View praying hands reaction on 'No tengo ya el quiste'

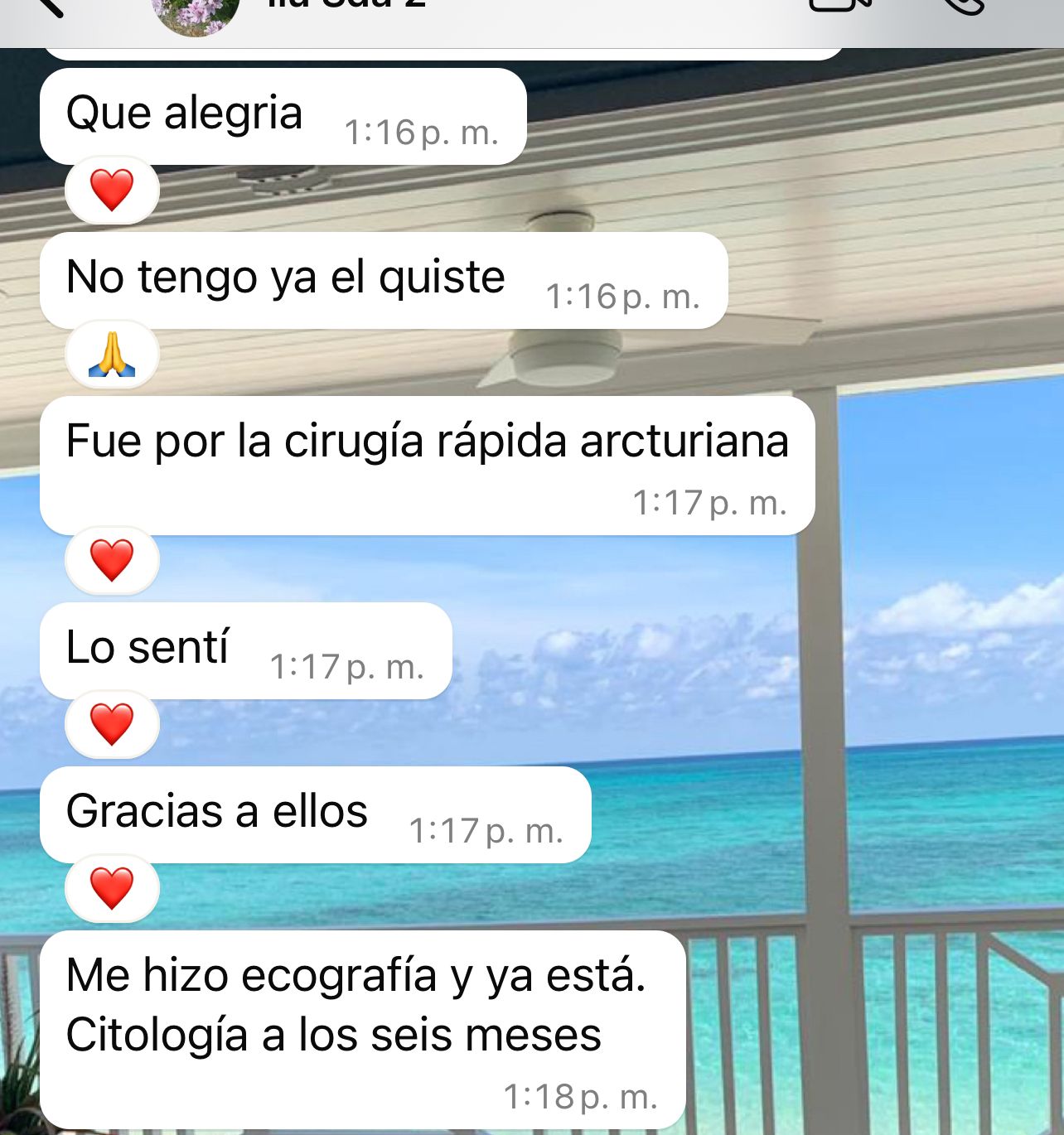point(112,355)
